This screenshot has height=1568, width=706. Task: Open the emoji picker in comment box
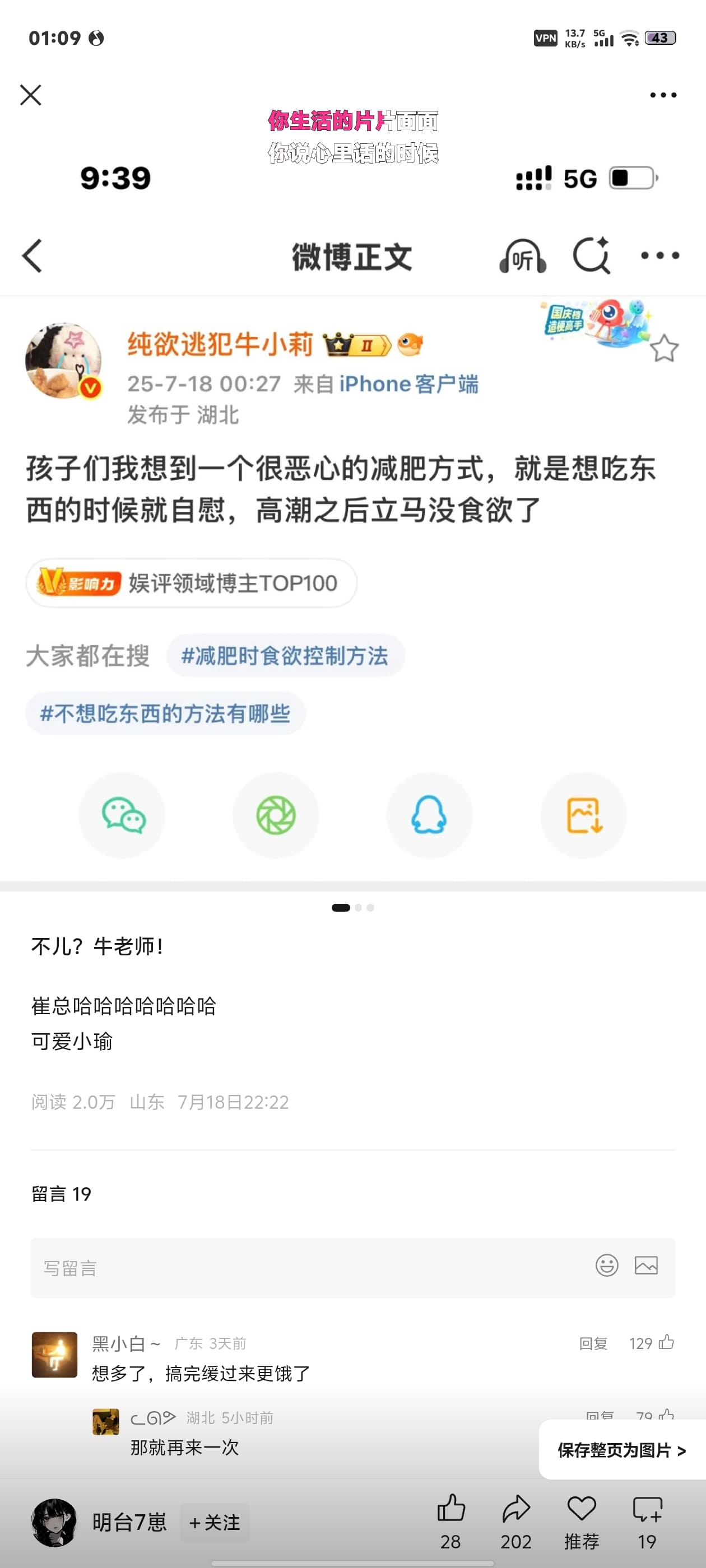607,1266
